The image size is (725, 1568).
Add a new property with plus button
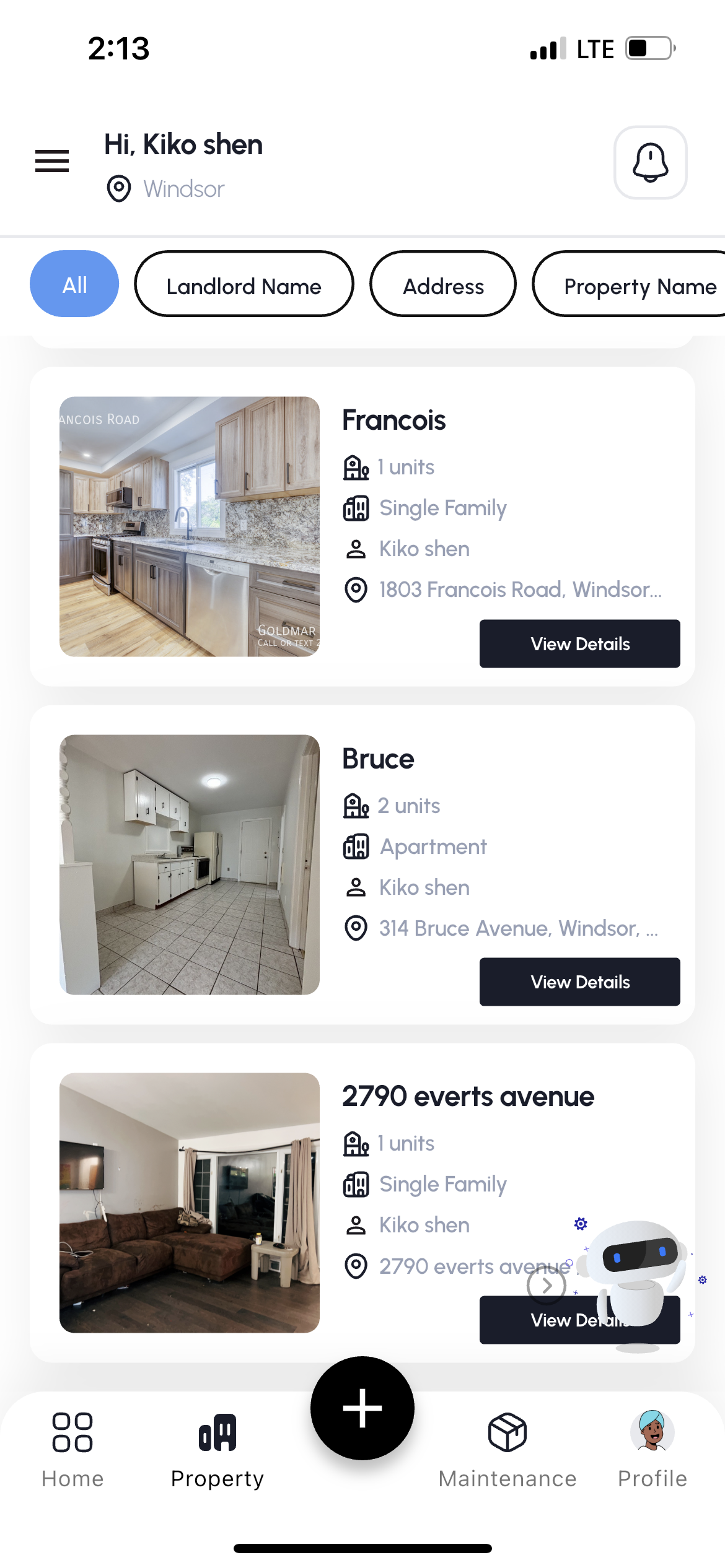(x=362, y=1408)
